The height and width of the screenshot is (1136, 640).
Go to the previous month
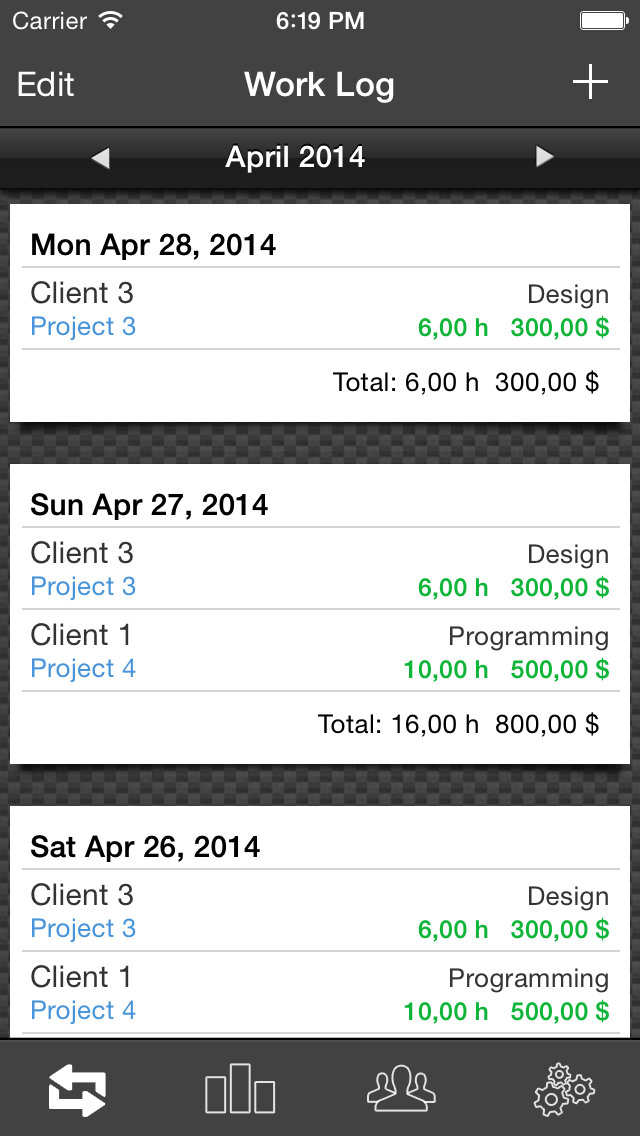(100, 158)
